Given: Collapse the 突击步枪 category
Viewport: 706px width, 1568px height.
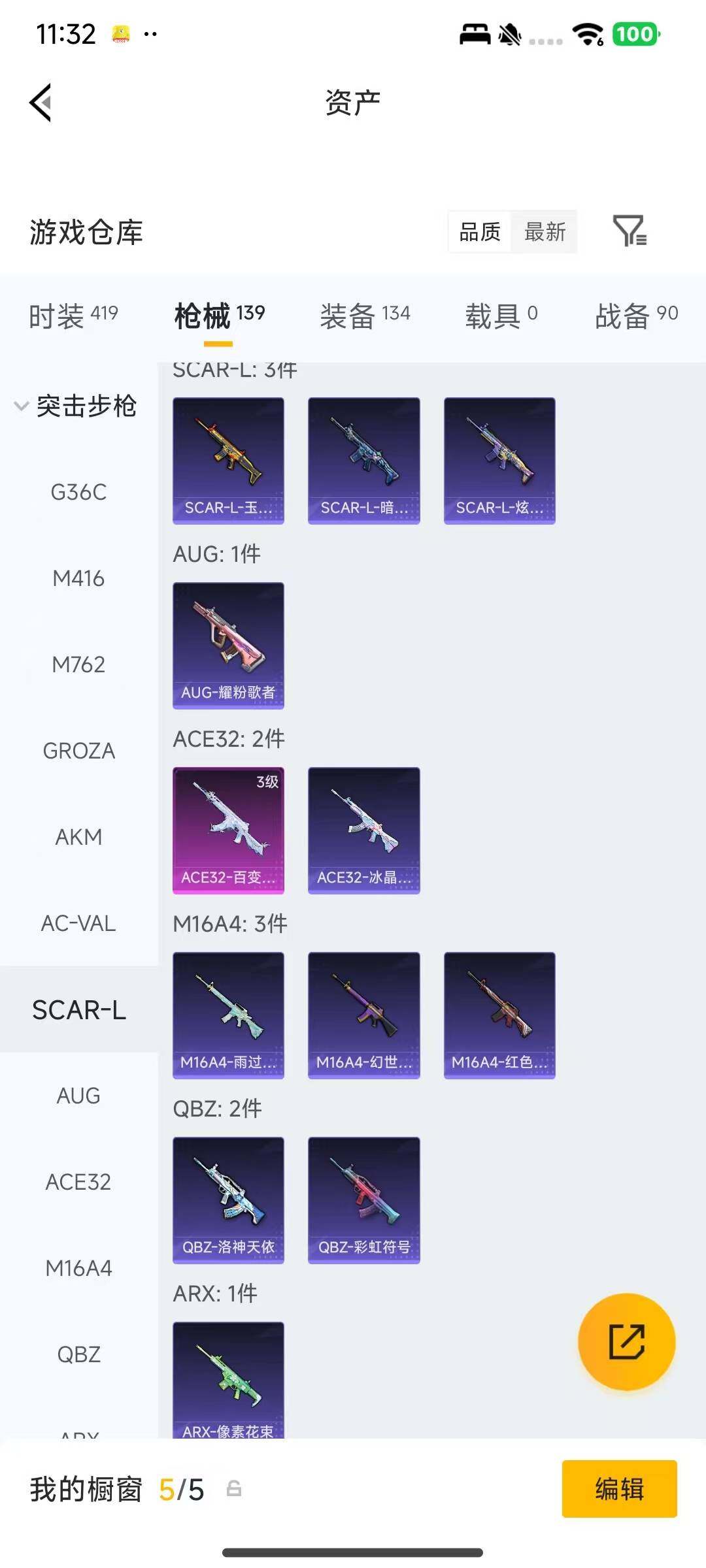Looking at the screenshot, I should pos(75,406).
